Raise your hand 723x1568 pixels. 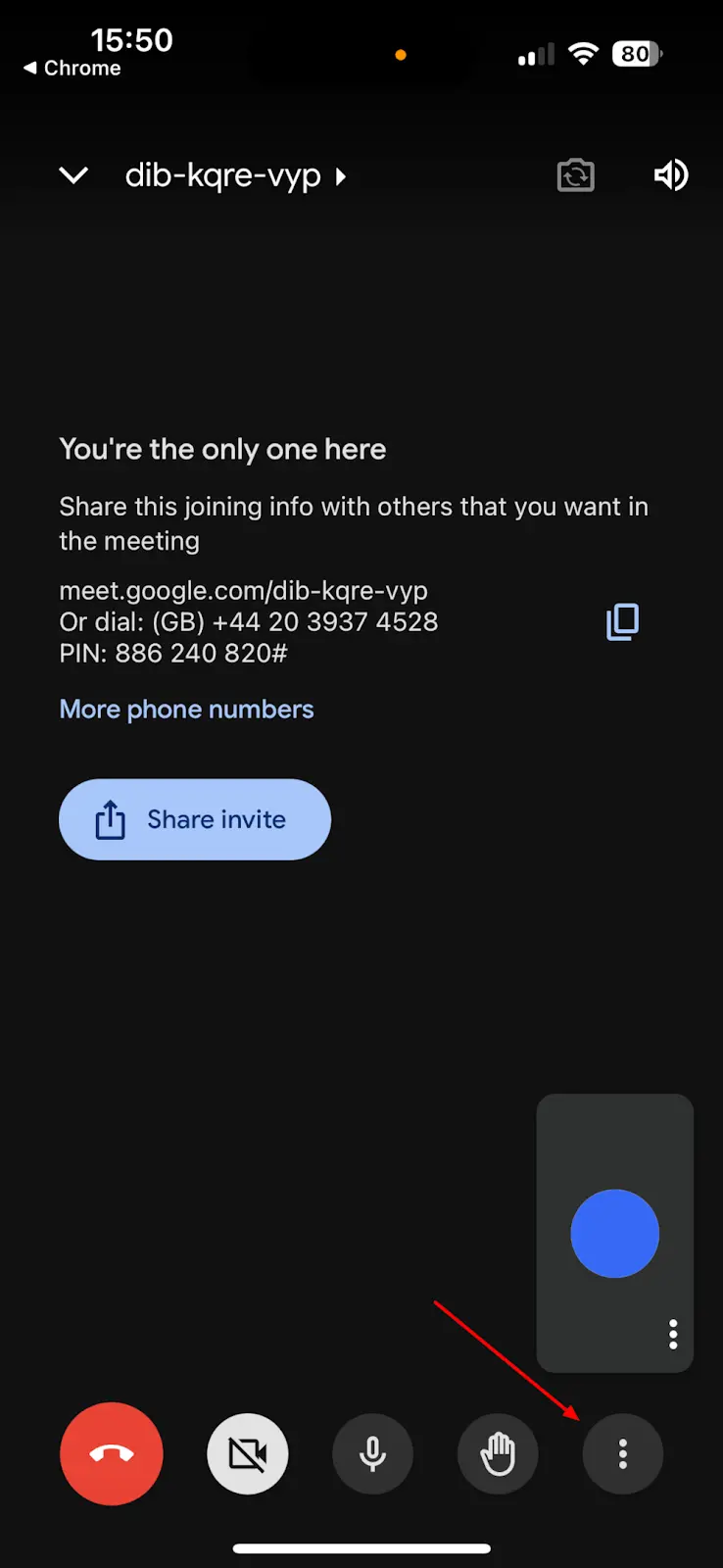498,1453
